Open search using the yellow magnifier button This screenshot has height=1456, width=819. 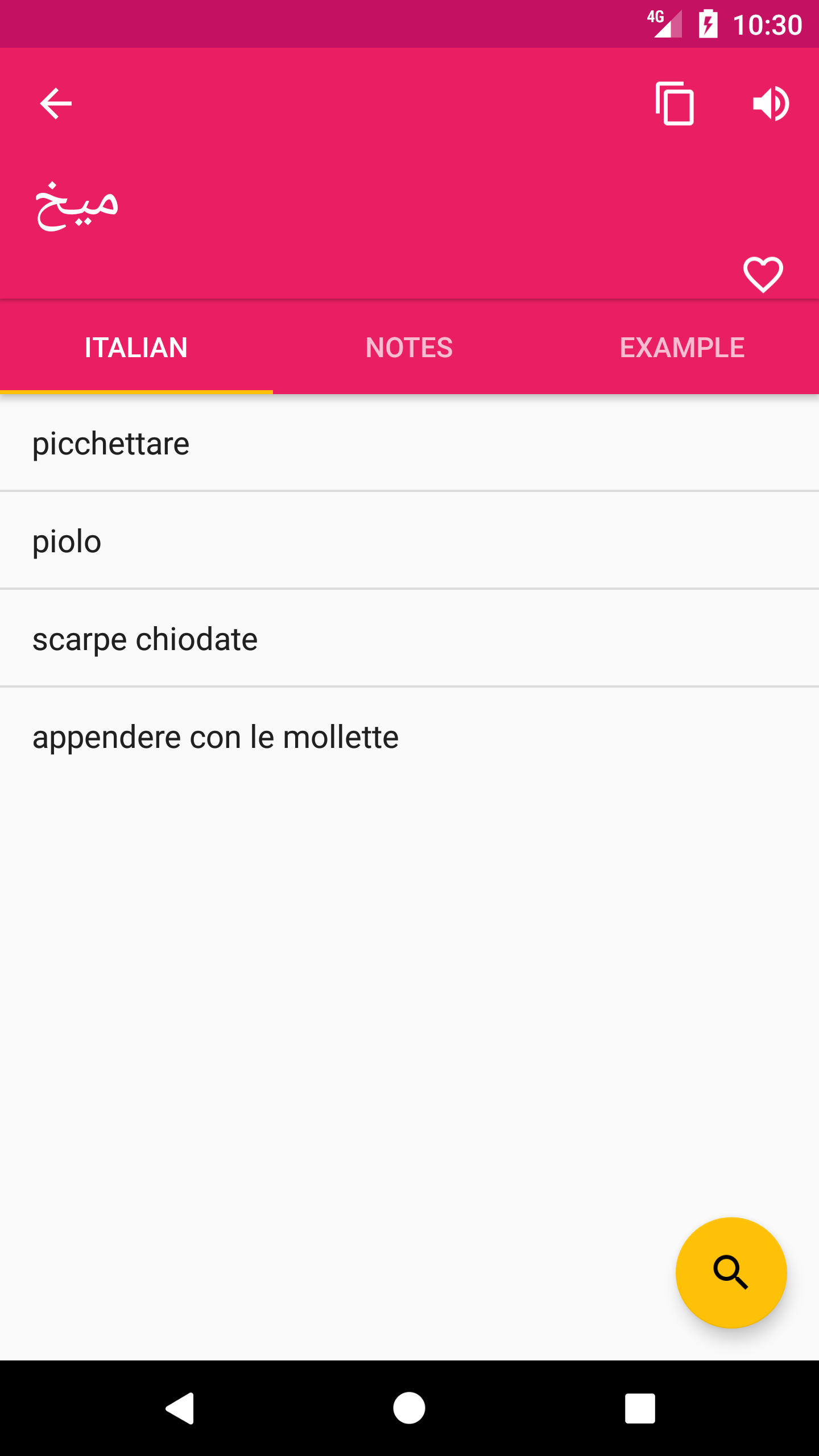point(731,1272)
